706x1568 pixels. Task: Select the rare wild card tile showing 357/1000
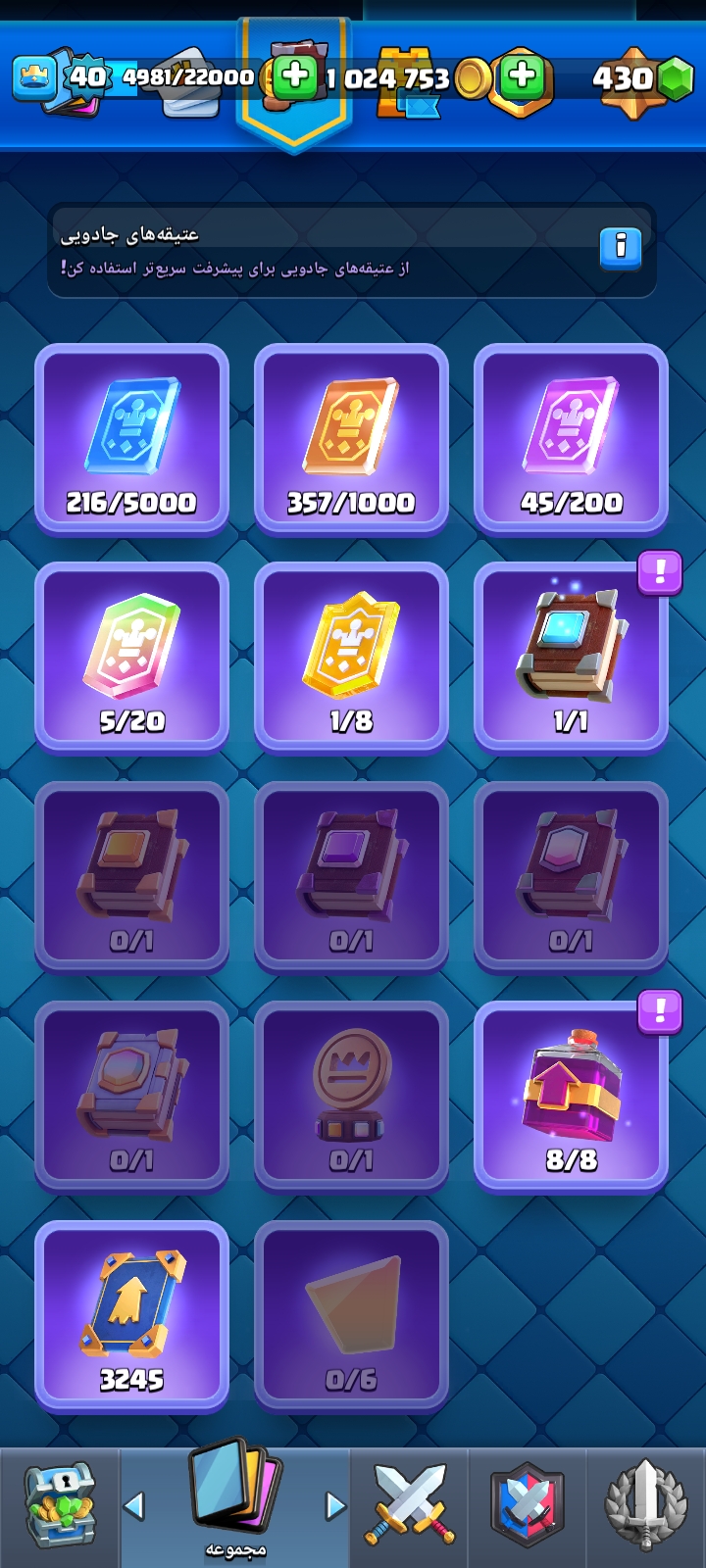click(x=351, y=438)
